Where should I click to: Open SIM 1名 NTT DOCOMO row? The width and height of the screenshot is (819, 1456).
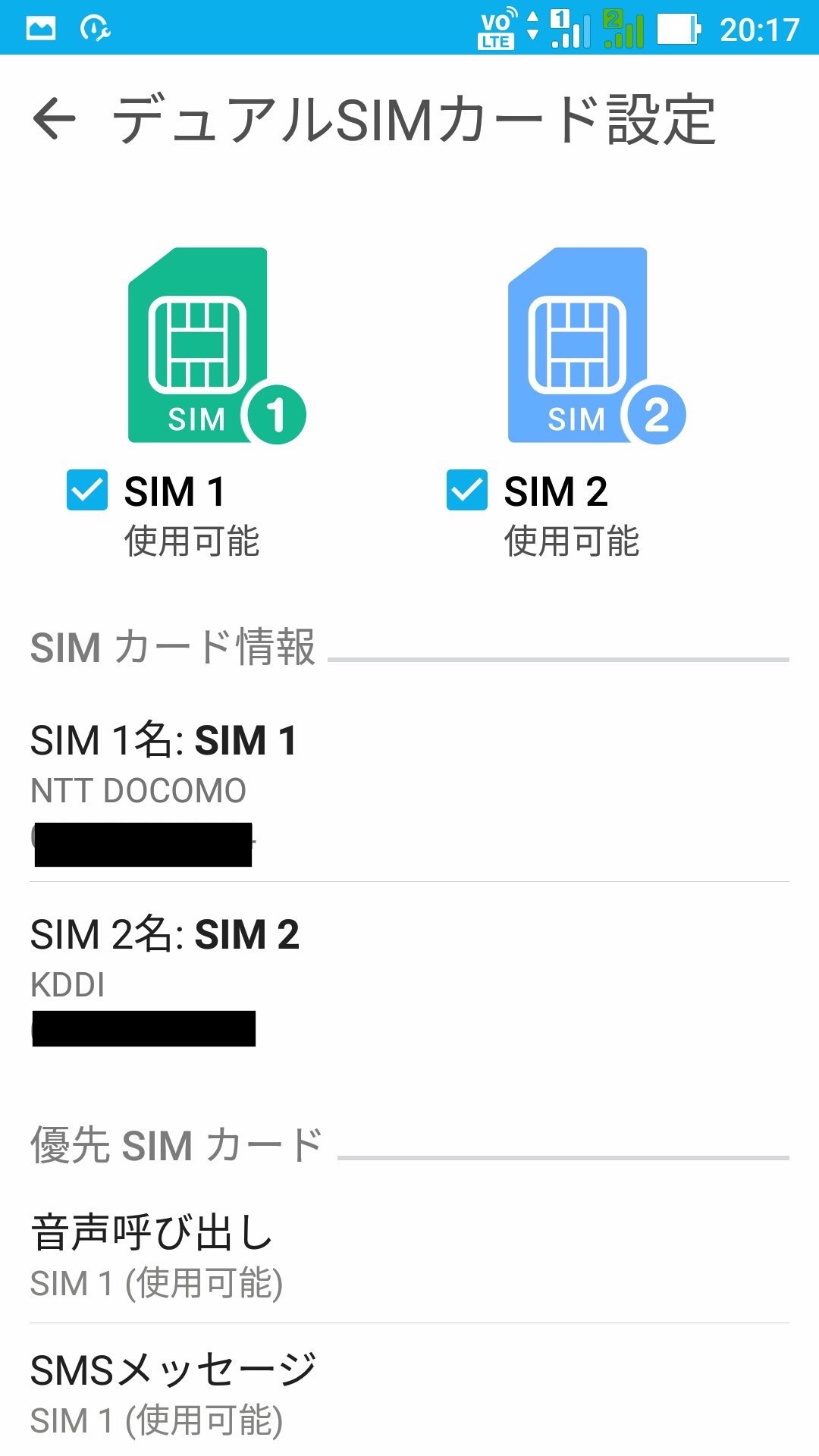[x=409, y=789]
